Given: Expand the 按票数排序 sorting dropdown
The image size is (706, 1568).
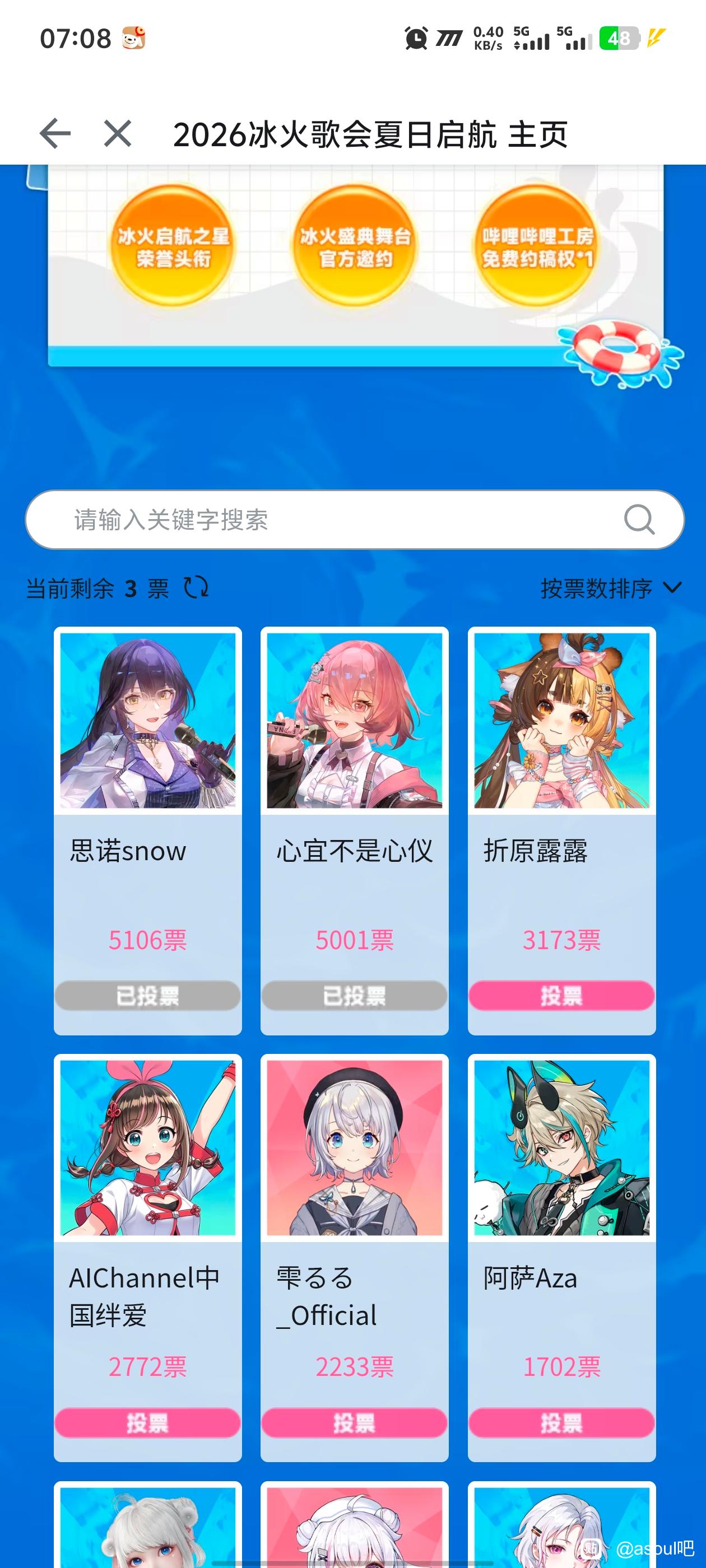Looking at the screenshot, I should coord(611,589).
